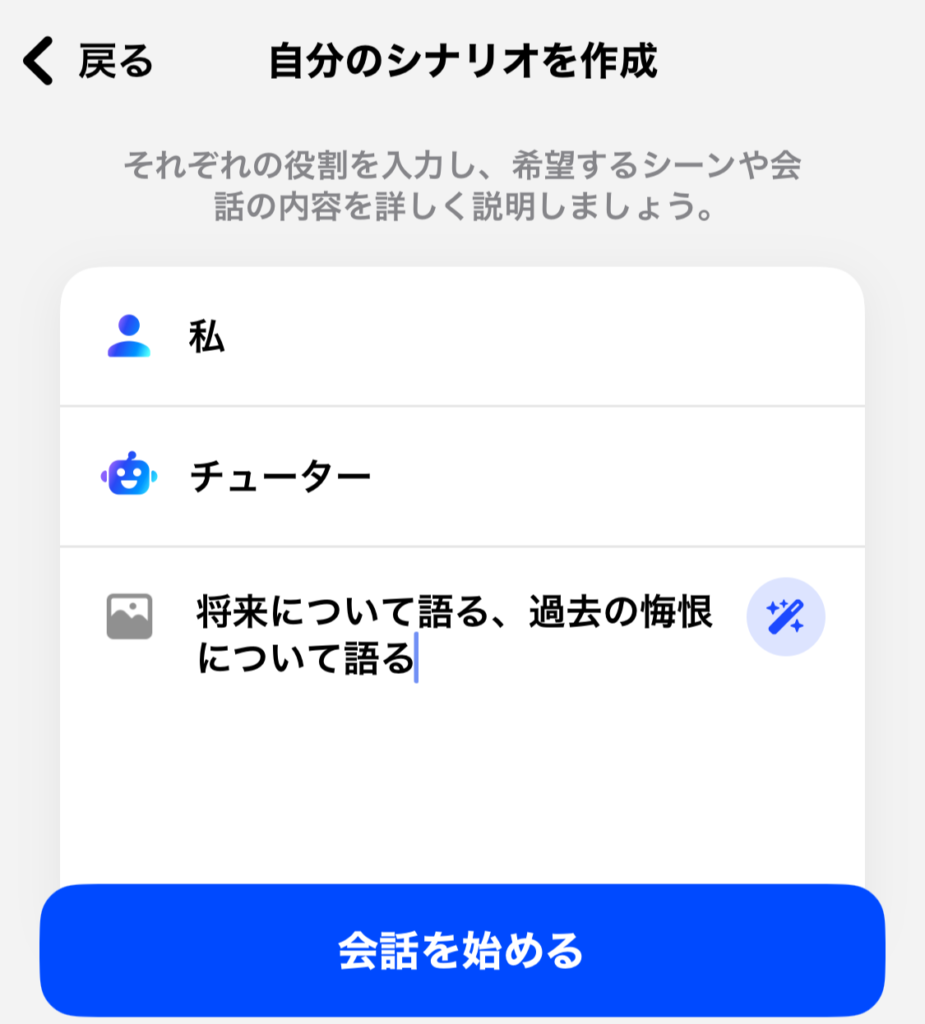Tap the magic wand auto-generate icon

785,616
